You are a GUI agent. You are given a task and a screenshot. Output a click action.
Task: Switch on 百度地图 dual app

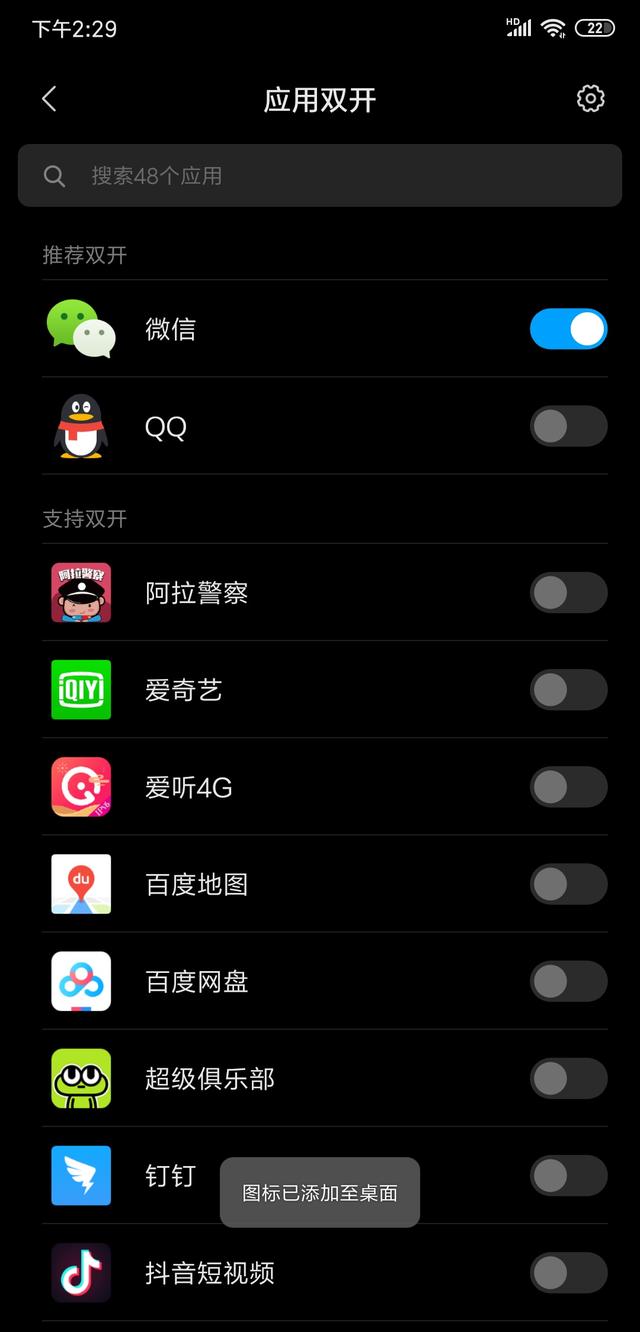[568, 884]
